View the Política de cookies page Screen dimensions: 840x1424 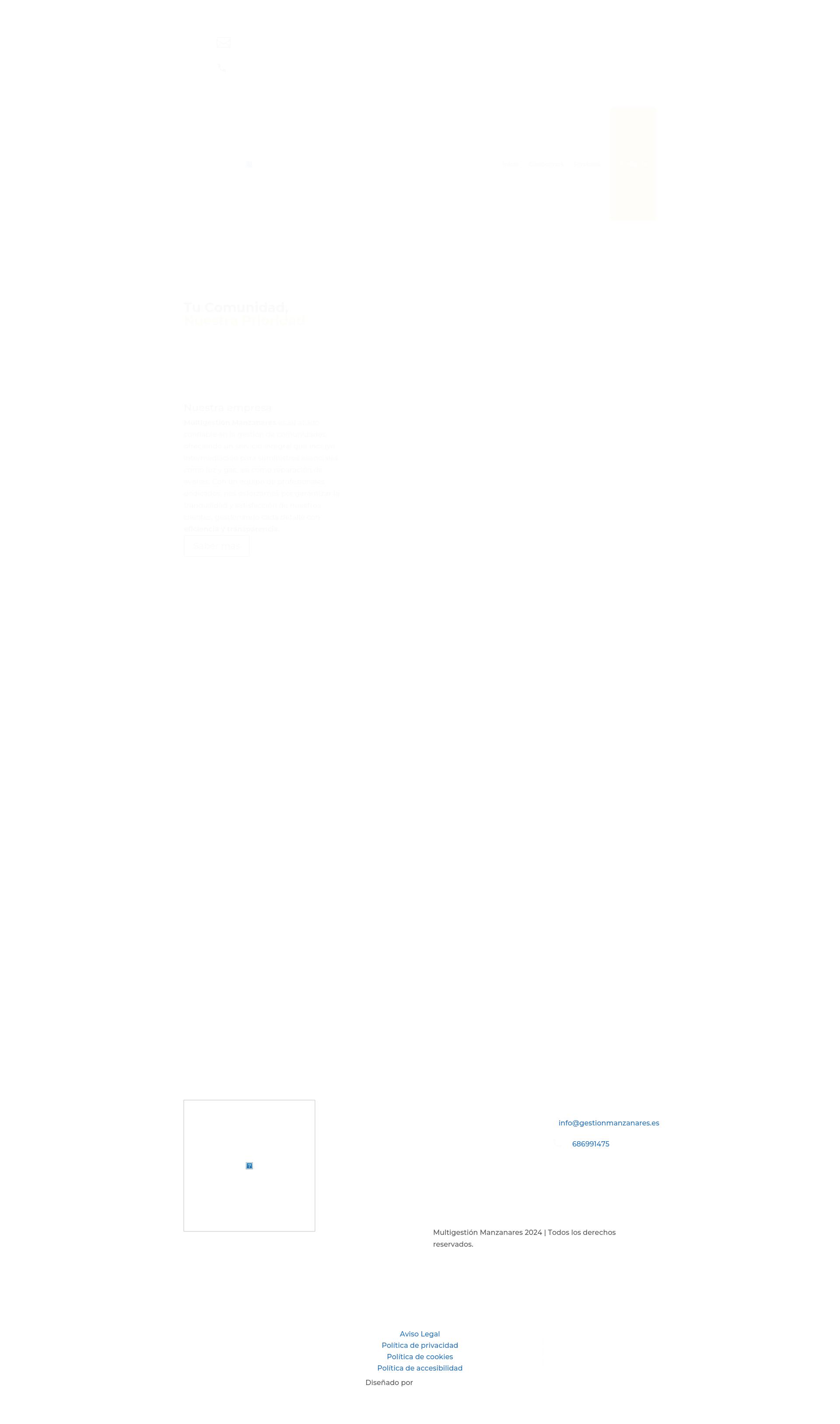click(x=420, y=1357)
